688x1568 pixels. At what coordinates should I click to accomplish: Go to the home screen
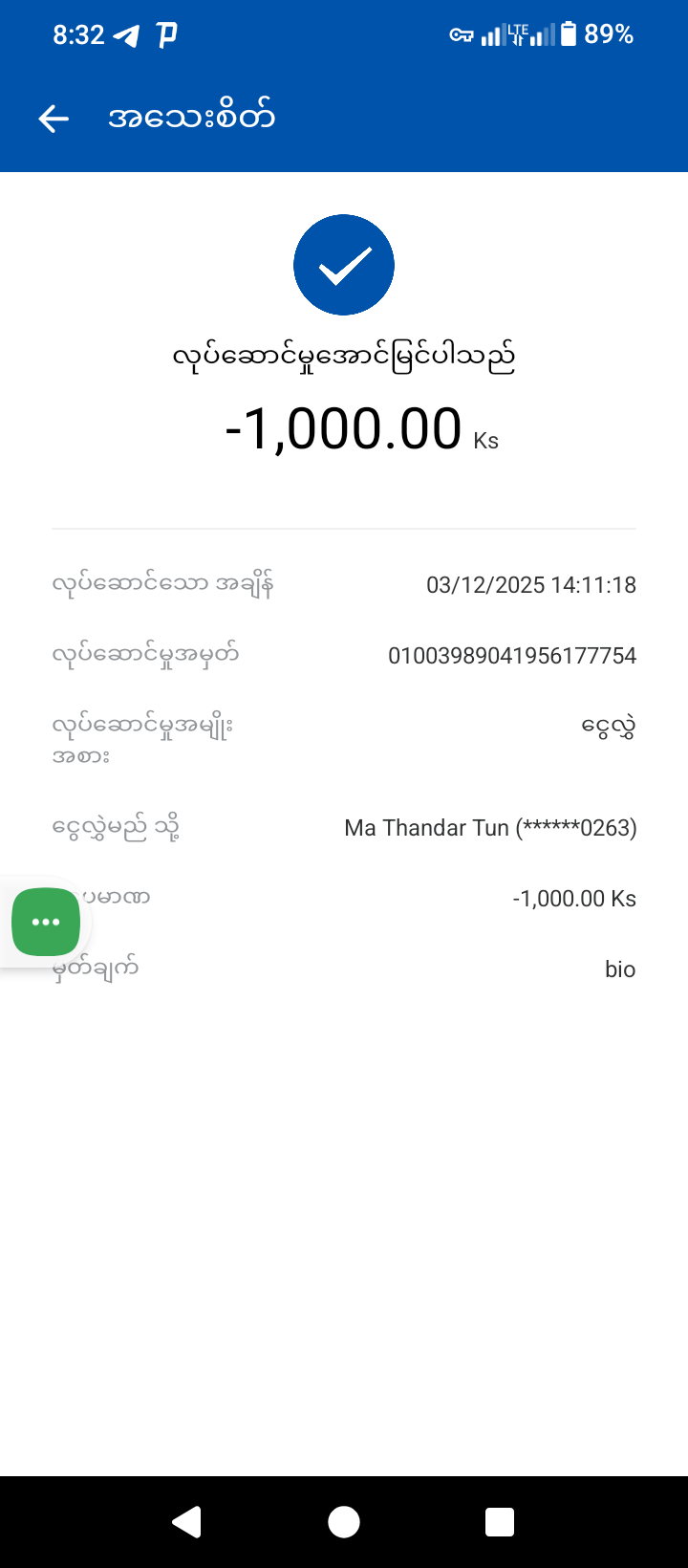click(x=344, y=1521)
